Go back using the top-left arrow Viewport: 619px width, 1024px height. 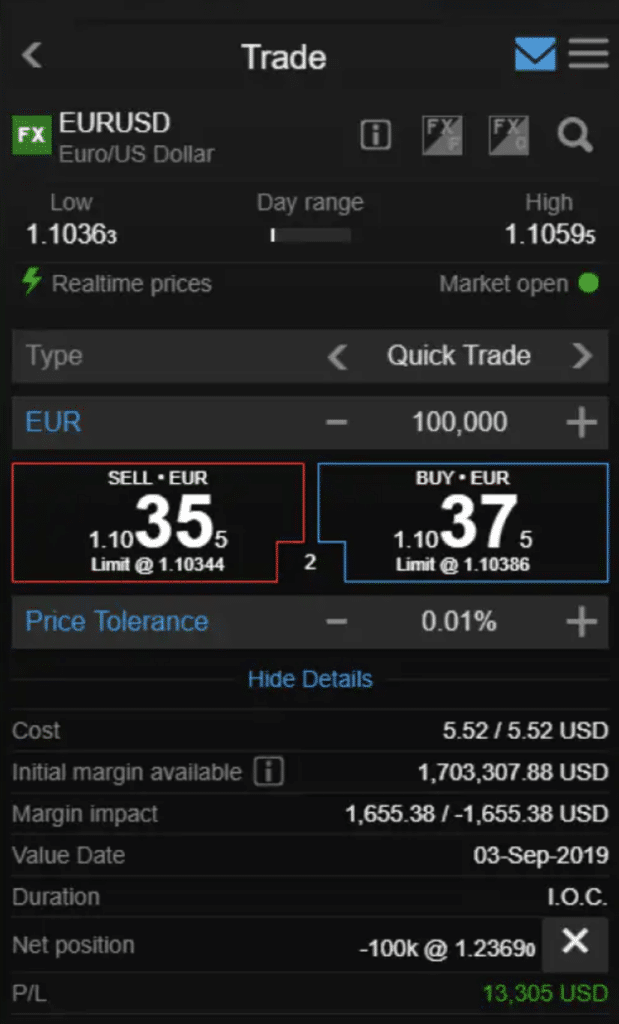31,56
